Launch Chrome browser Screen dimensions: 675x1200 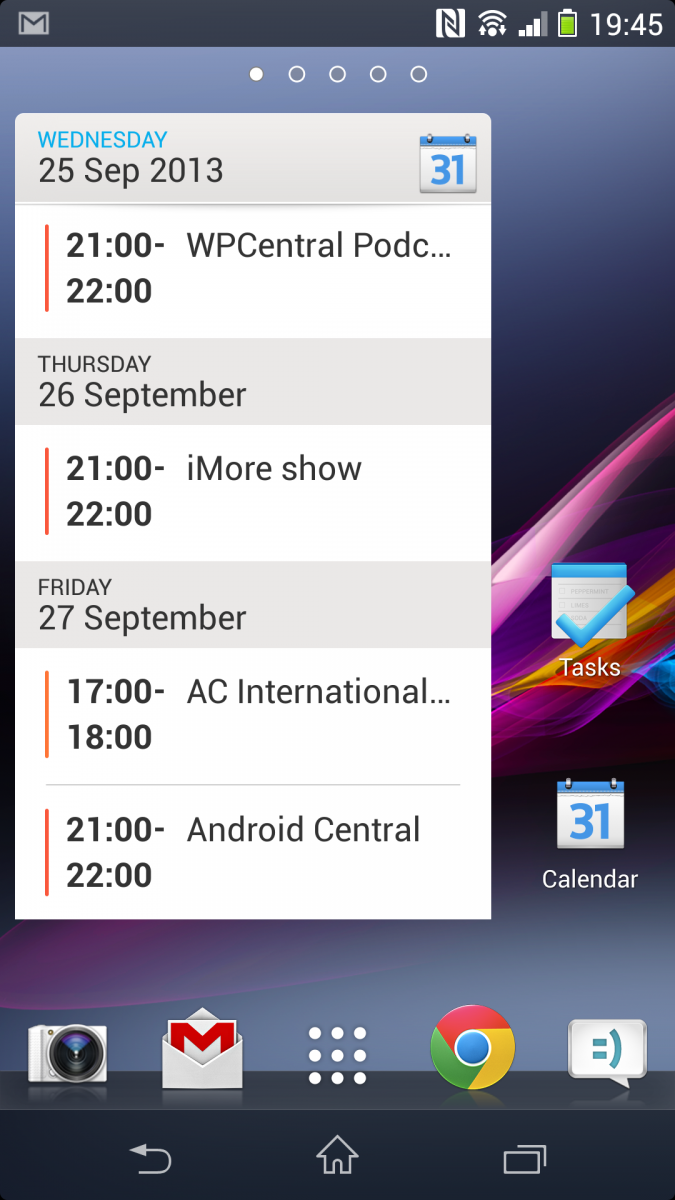[472, 1048]
